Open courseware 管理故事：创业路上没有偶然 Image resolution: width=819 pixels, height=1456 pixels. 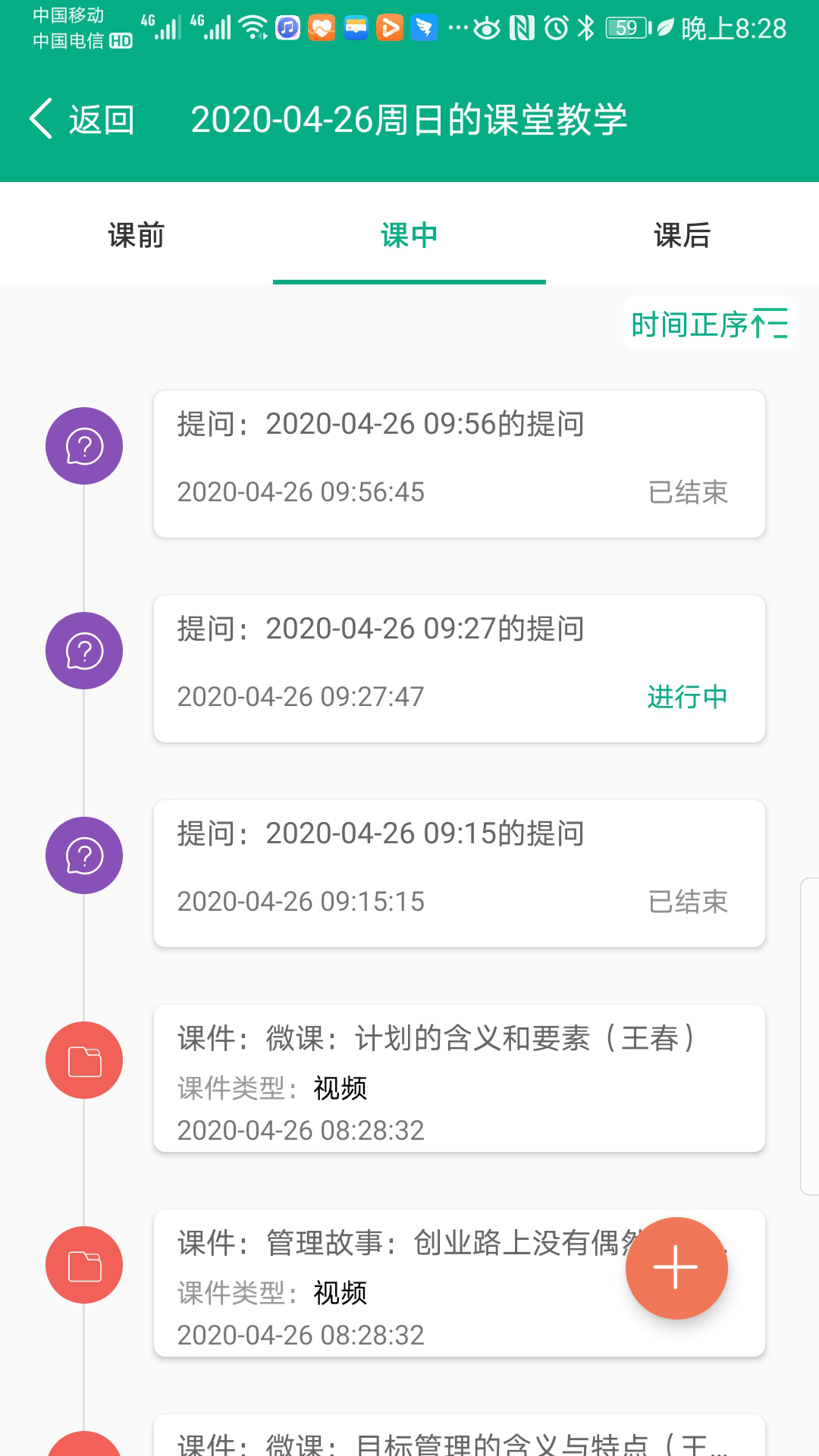(394, 1282)
